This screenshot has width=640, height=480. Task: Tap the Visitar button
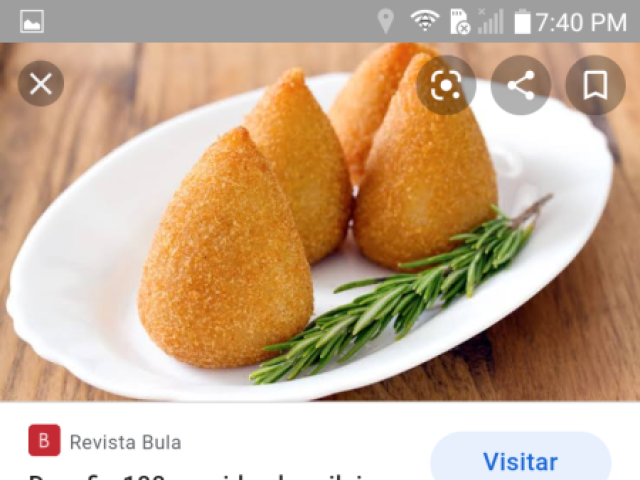520,462
